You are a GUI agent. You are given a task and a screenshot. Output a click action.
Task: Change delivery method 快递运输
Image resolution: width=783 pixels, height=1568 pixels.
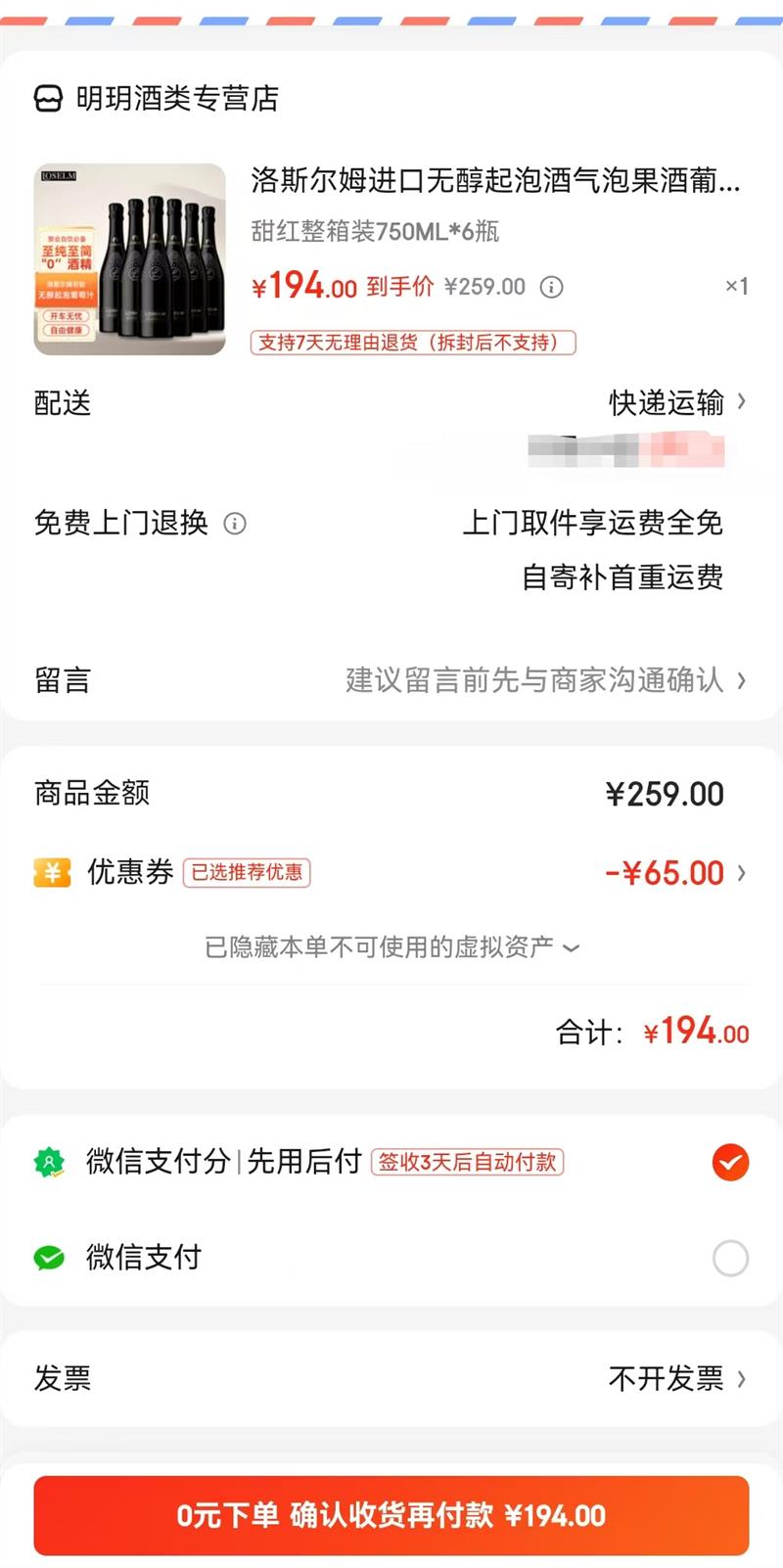click(676, 402)
